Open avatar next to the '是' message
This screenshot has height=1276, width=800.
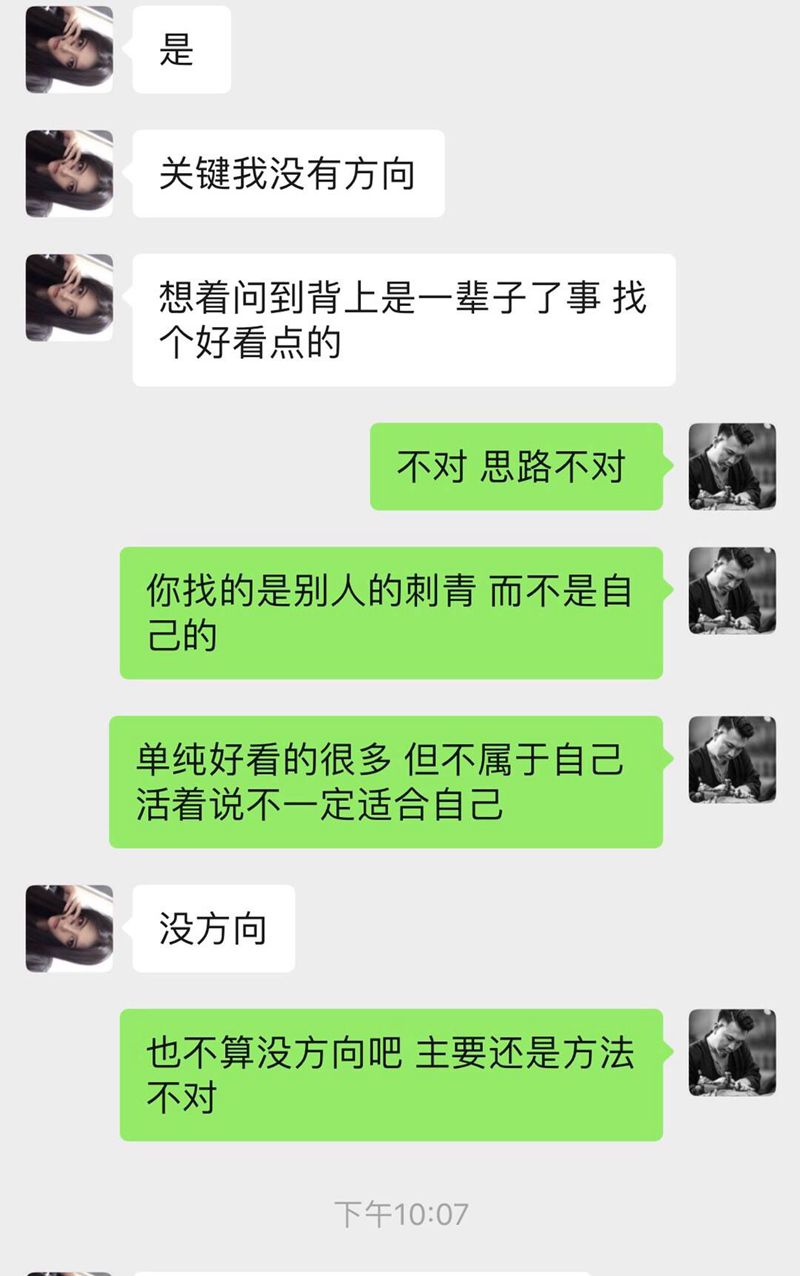point(69,49)
